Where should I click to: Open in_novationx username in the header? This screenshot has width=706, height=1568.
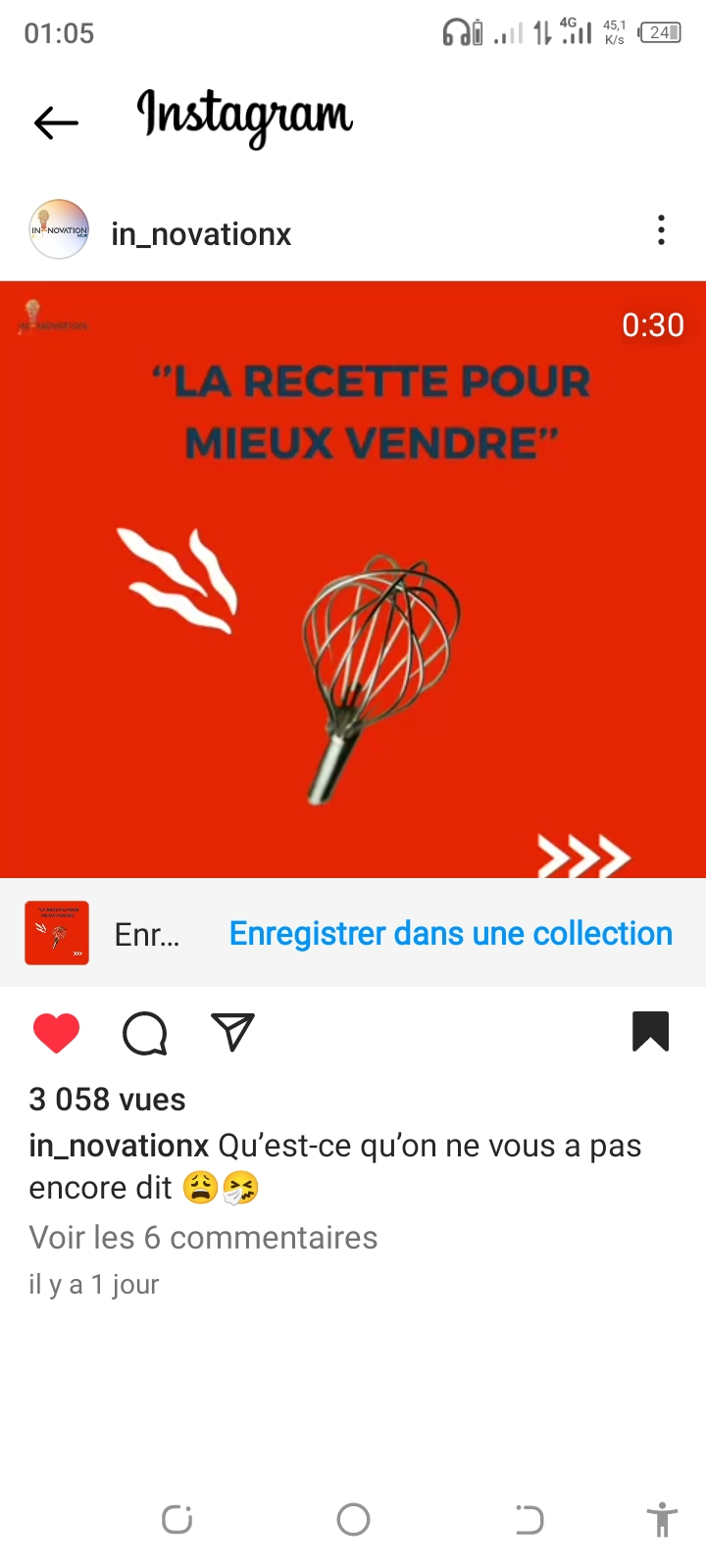(201, 234)
